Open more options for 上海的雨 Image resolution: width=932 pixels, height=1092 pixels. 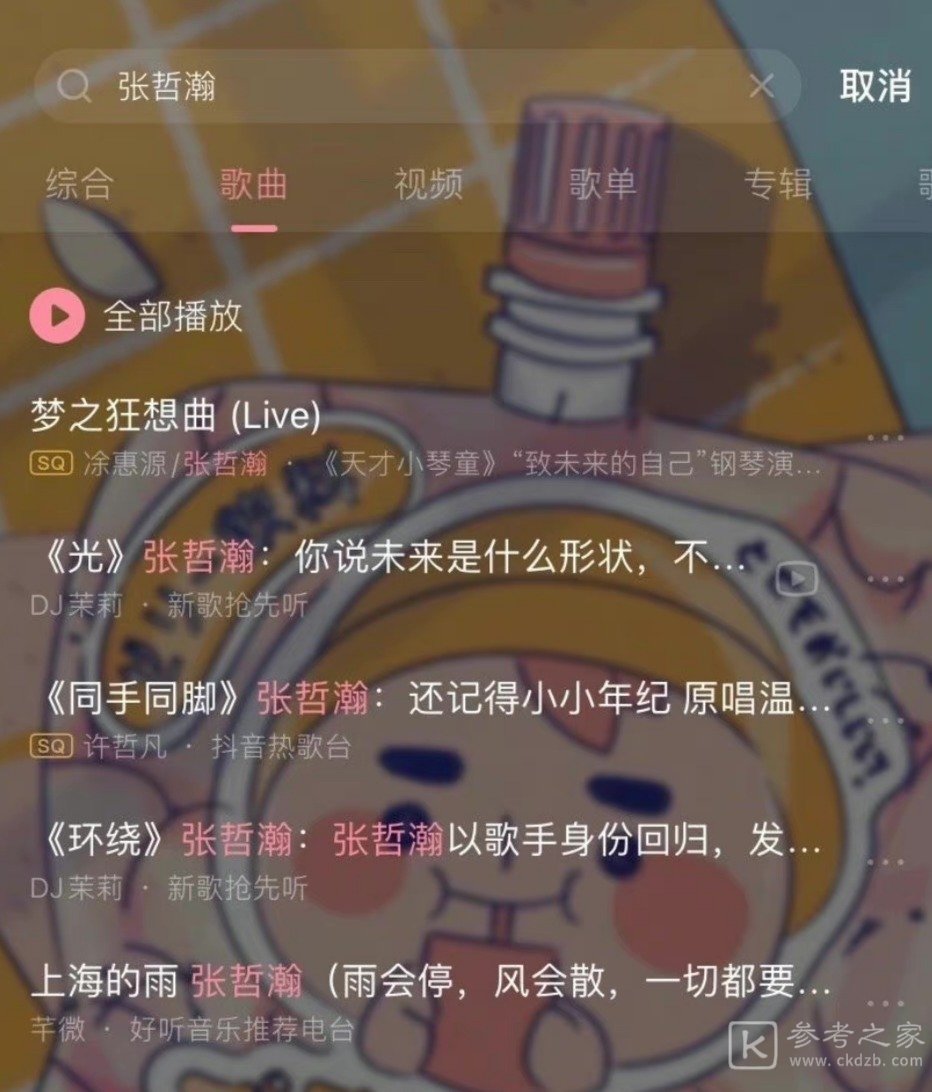coord(885,1002)
